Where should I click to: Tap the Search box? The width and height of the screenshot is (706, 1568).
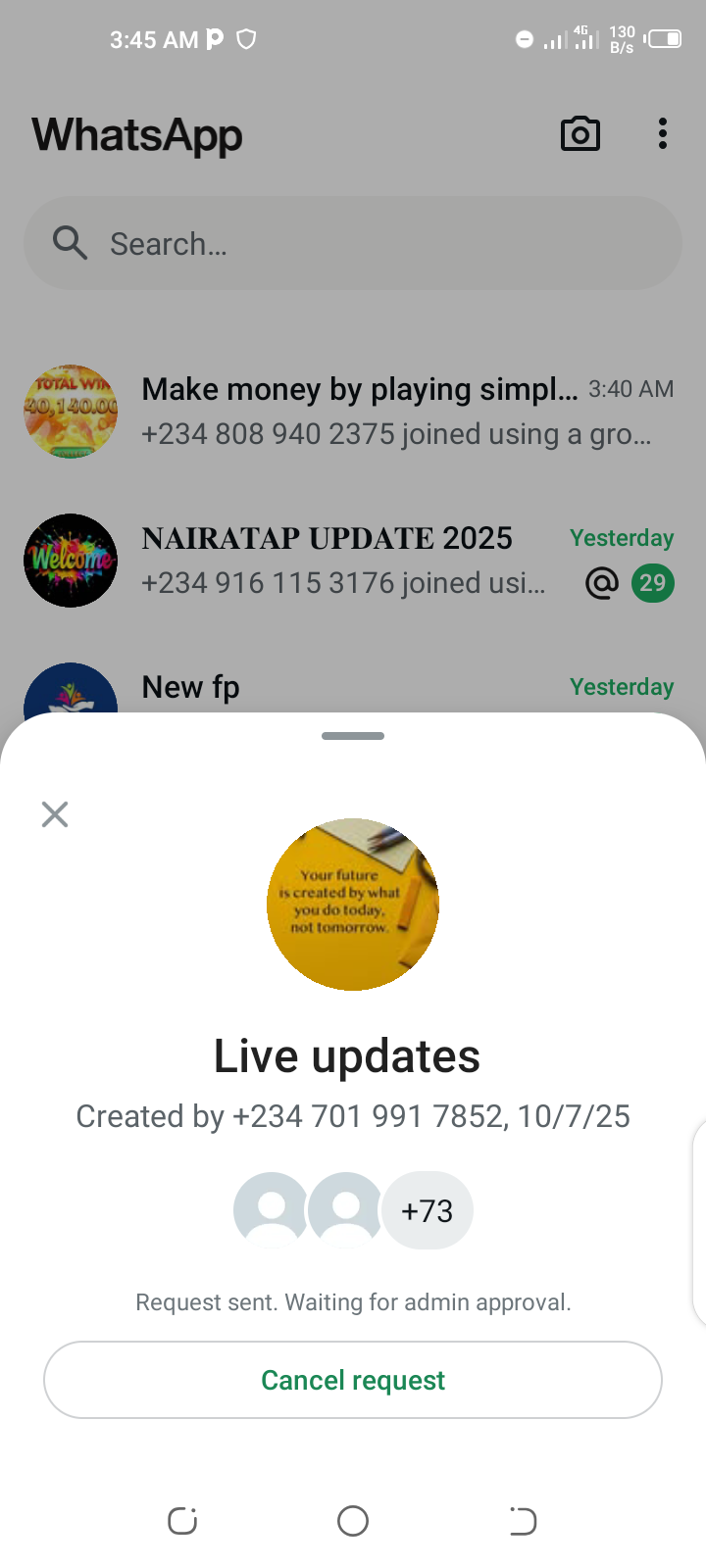[x=353, y=243]
